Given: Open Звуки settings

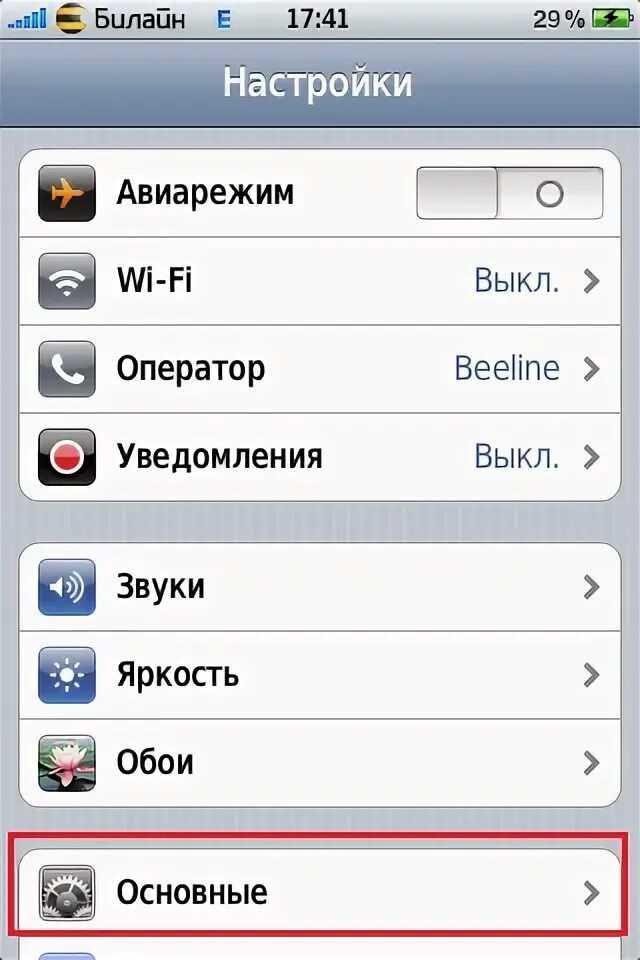Looking at the screenshot, I should (320, 587).
